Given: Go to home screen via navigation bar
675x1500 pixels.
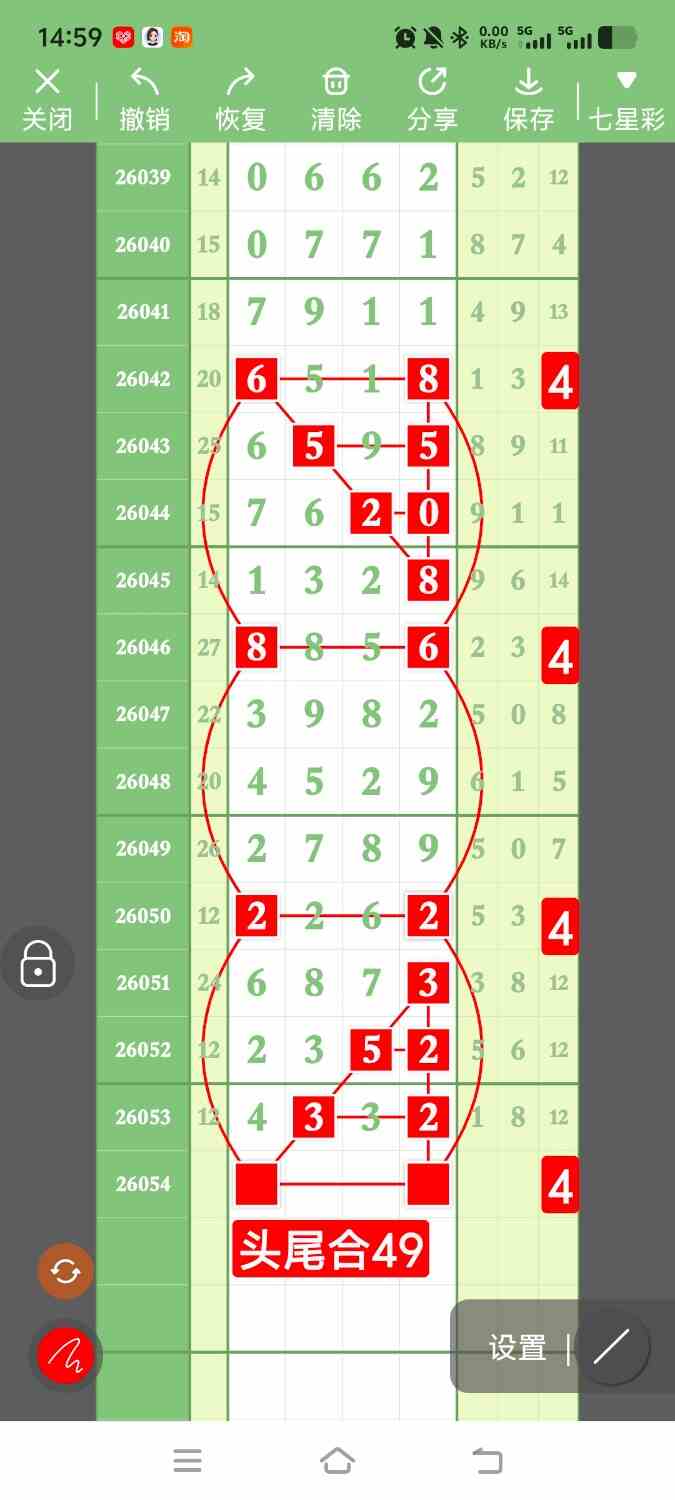Looking at the screenshot, I should click(337, 1461).
